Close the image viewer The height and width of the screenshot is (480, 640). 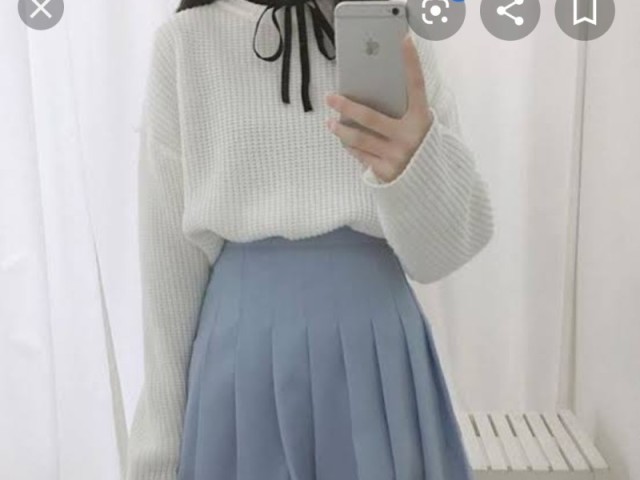pos(40,9)
